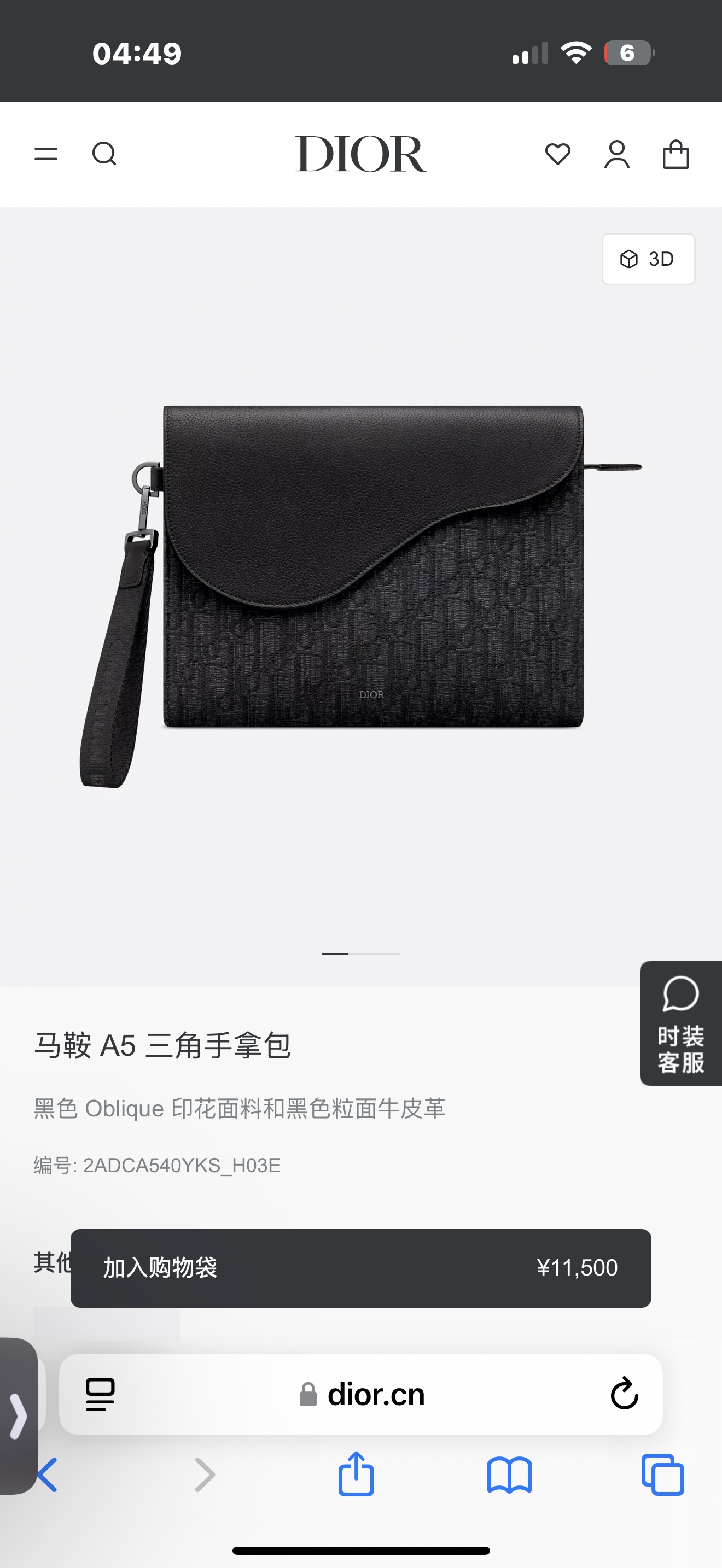Go back in Safari
This screenshot has width=722, height=1568.
tap(48, 1475)
